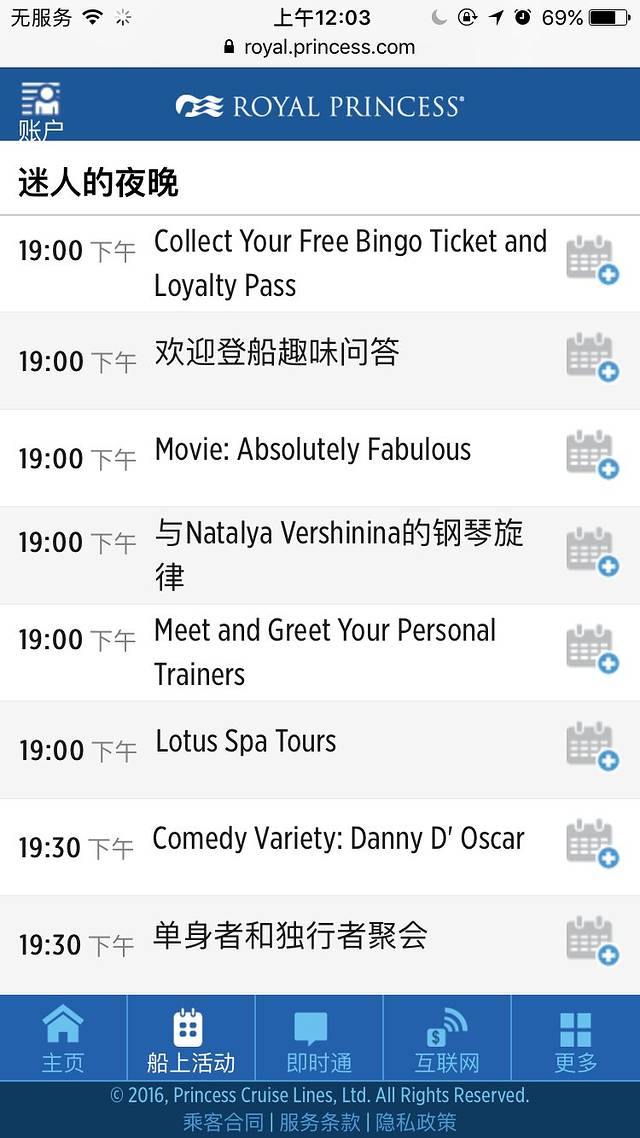Open the 即时通 messaging tab
The image size is (640, 1138).
pyautogui.click(x=319, y=1039)
